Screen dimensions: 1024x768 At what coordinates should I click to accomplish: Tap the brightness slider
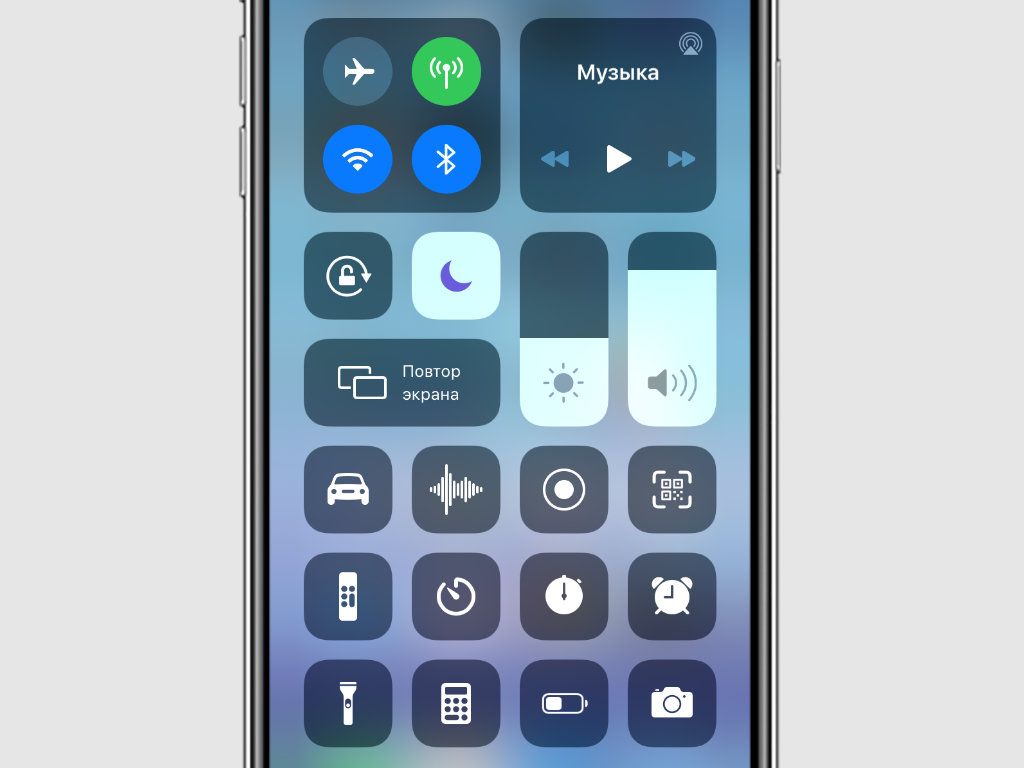point(564,330)
